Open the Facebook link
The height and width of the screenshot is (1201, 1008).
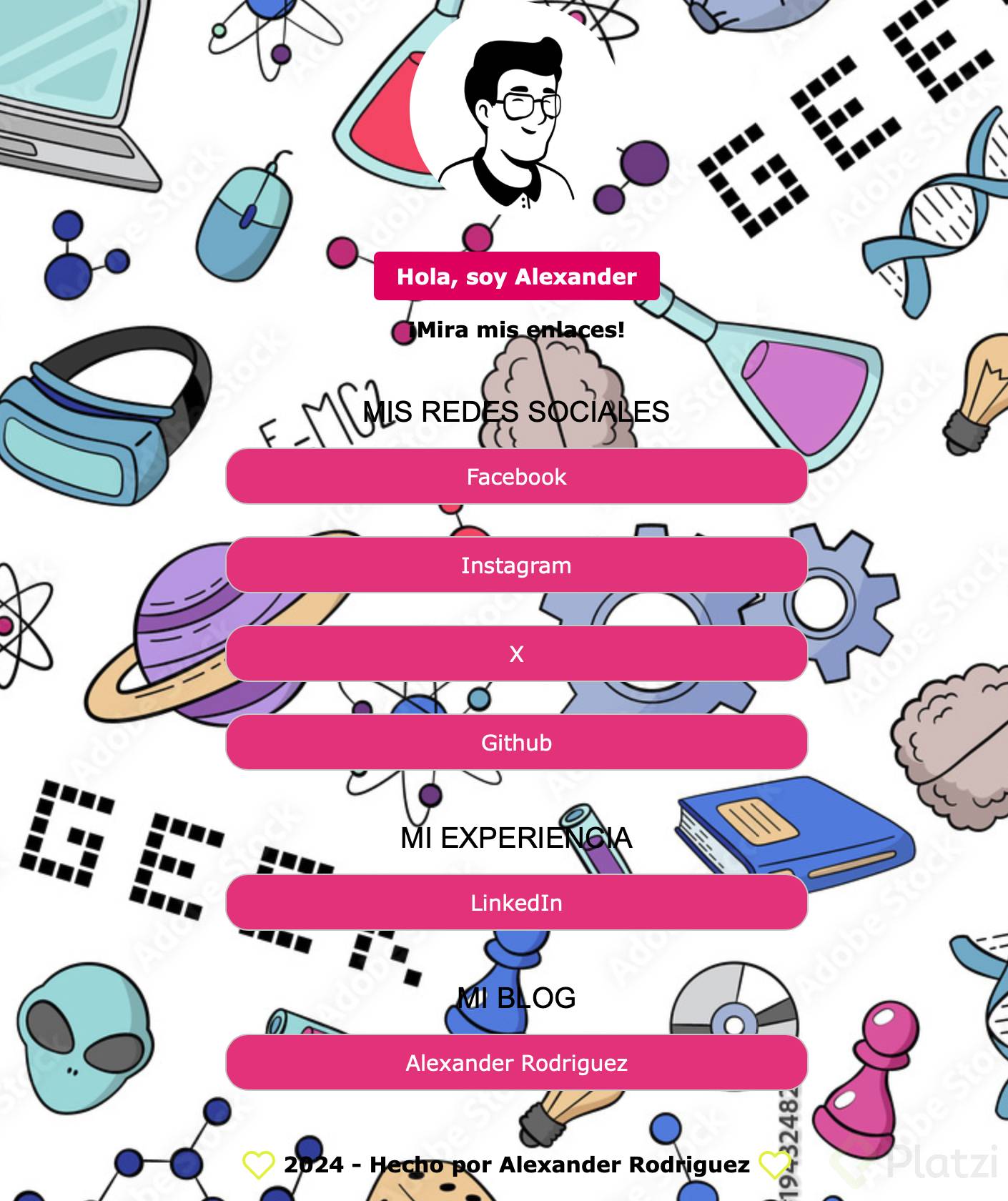[x=516, y=477]
